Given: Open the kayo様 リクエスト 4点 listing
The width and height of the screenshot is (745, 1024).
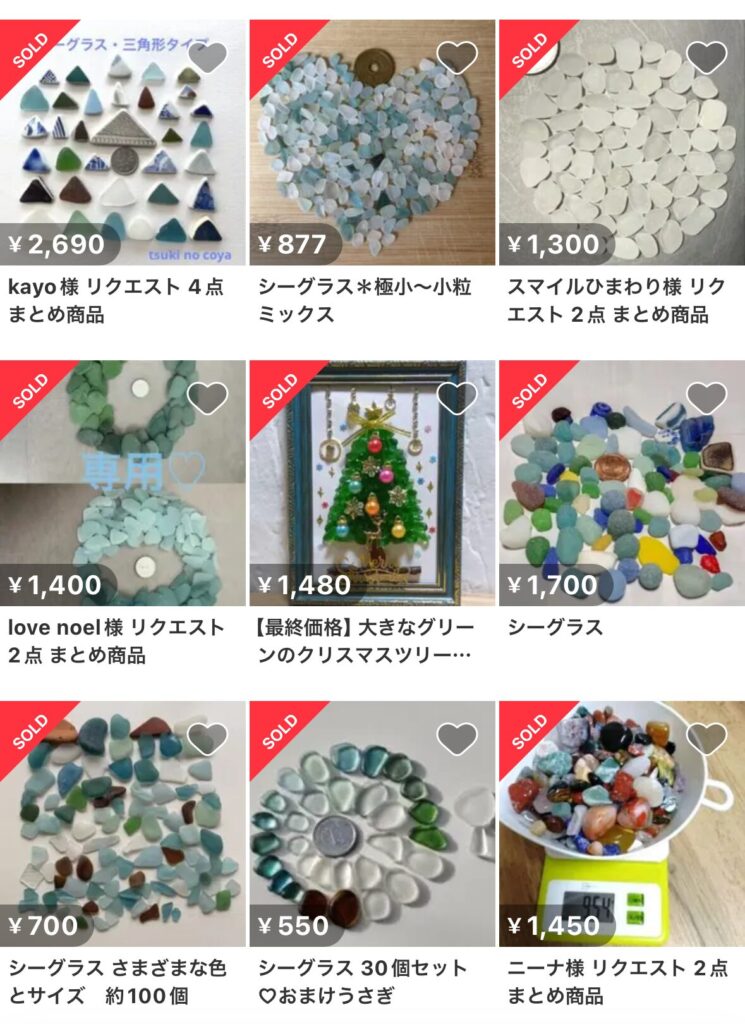Looking at the screenshot, I should point(122,140).
